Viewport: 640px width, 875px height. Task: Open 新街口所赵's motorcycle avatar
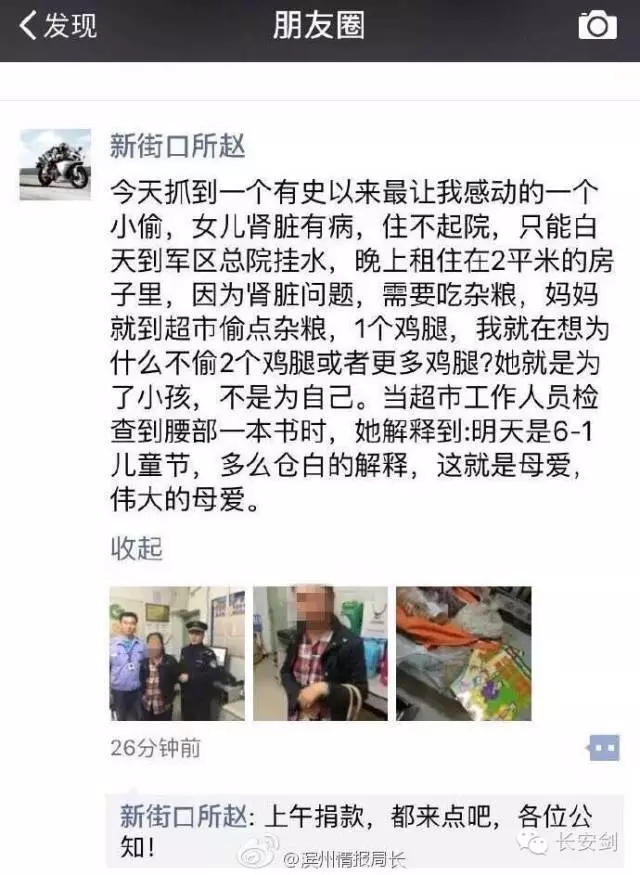tap(55, 164)
